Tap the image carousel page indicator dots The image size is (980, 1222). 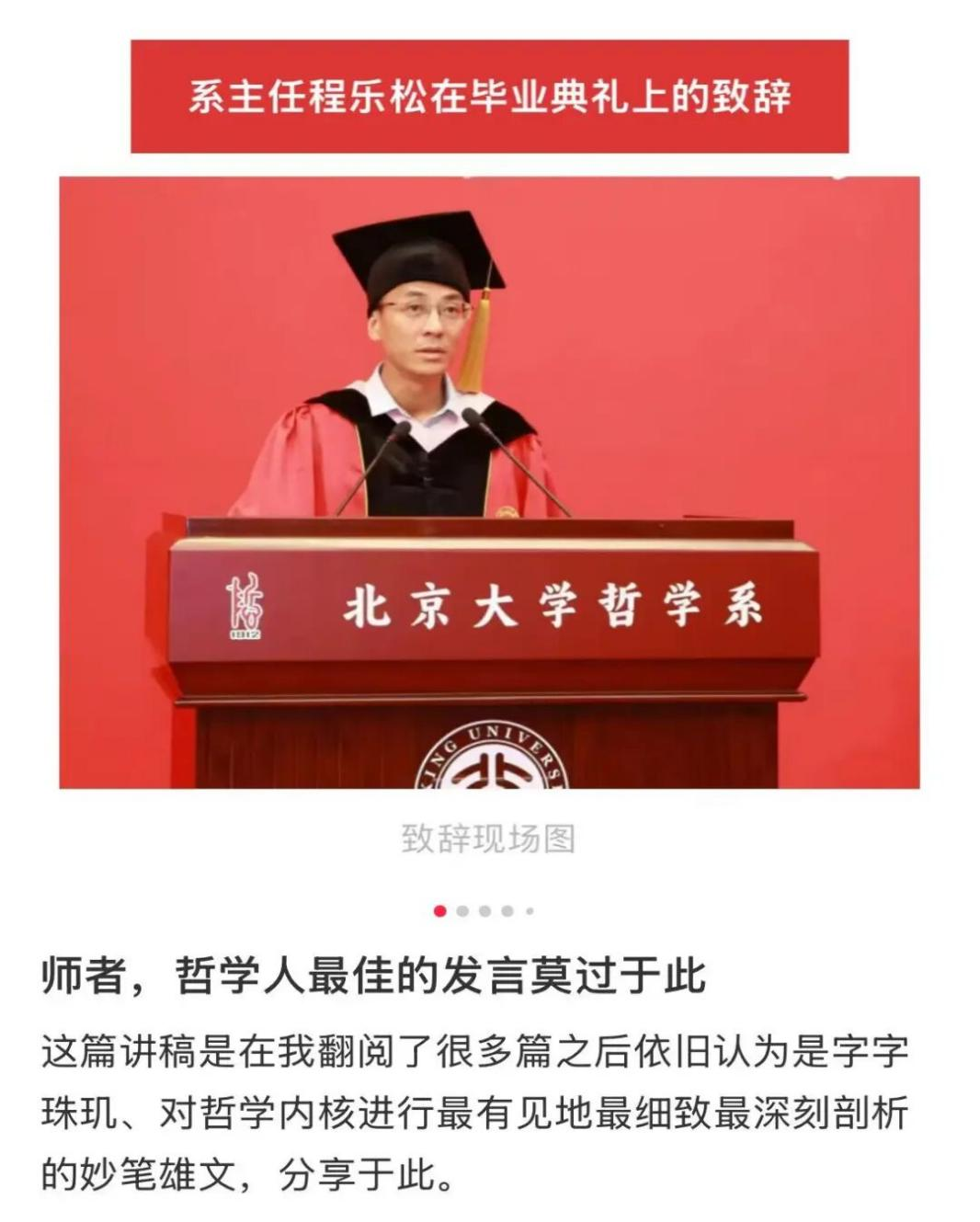pos(484,911)
